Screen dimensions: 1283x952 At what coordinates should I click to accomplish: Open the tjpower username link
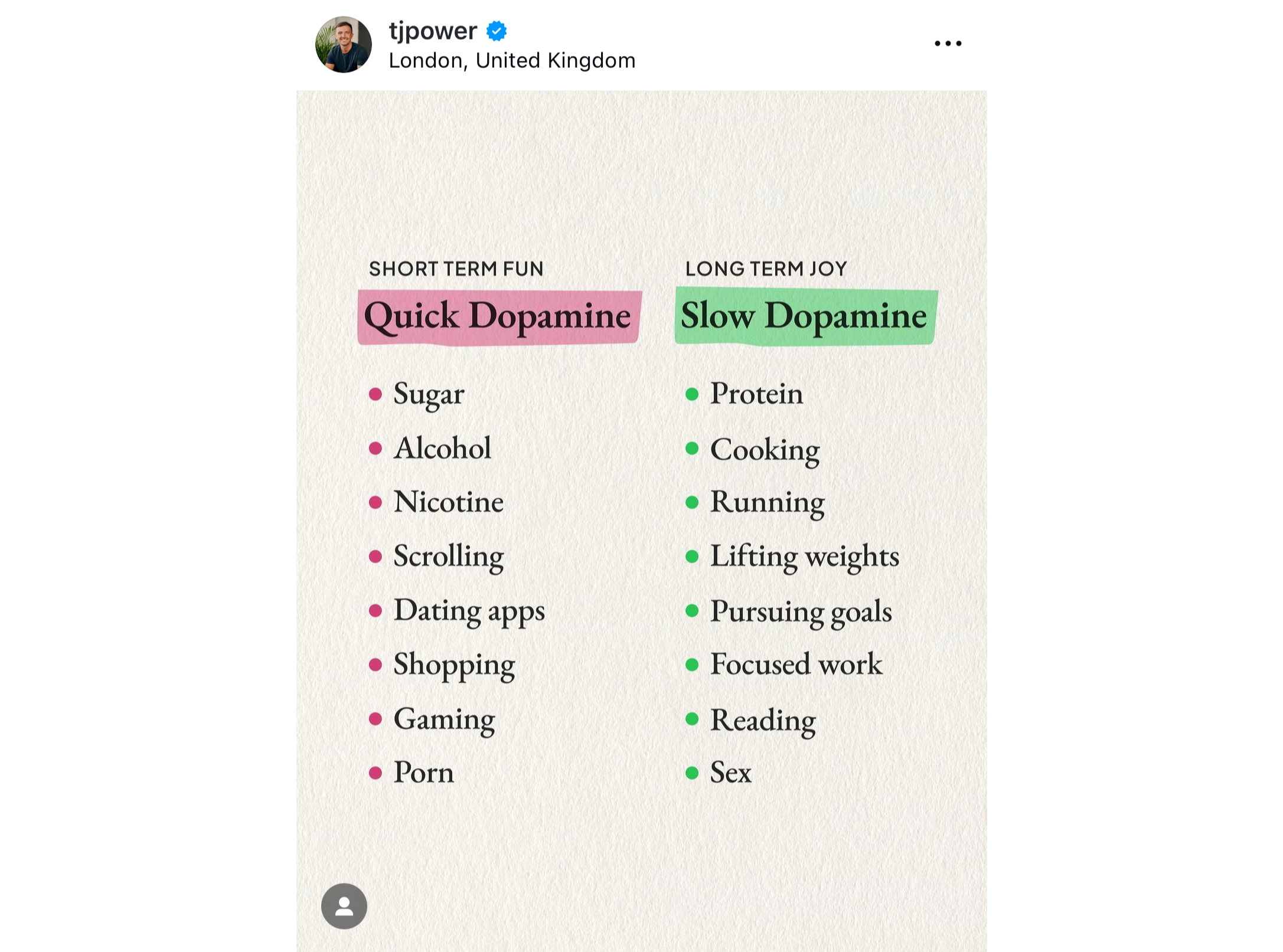coord(433,31)
